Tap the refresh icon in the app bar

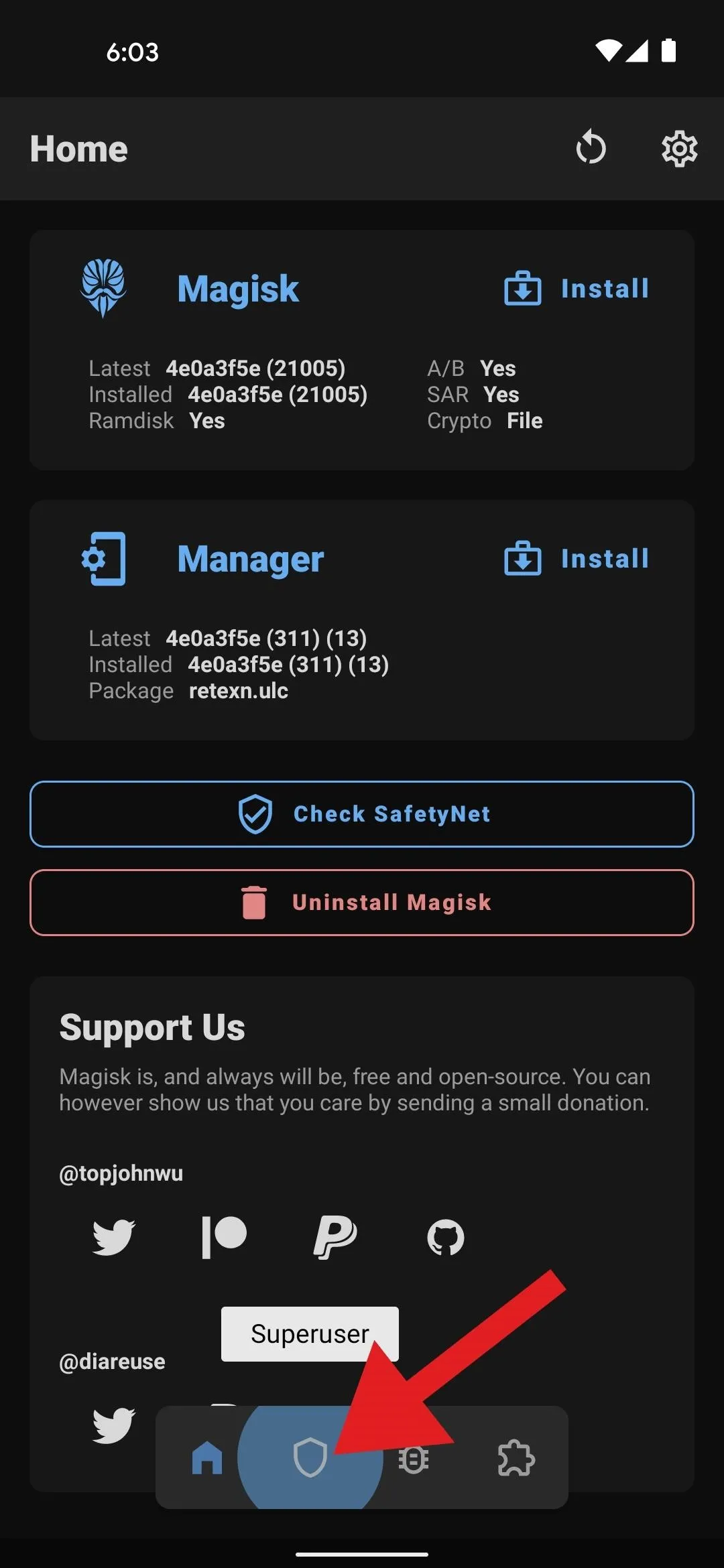[x=591, y=148]
